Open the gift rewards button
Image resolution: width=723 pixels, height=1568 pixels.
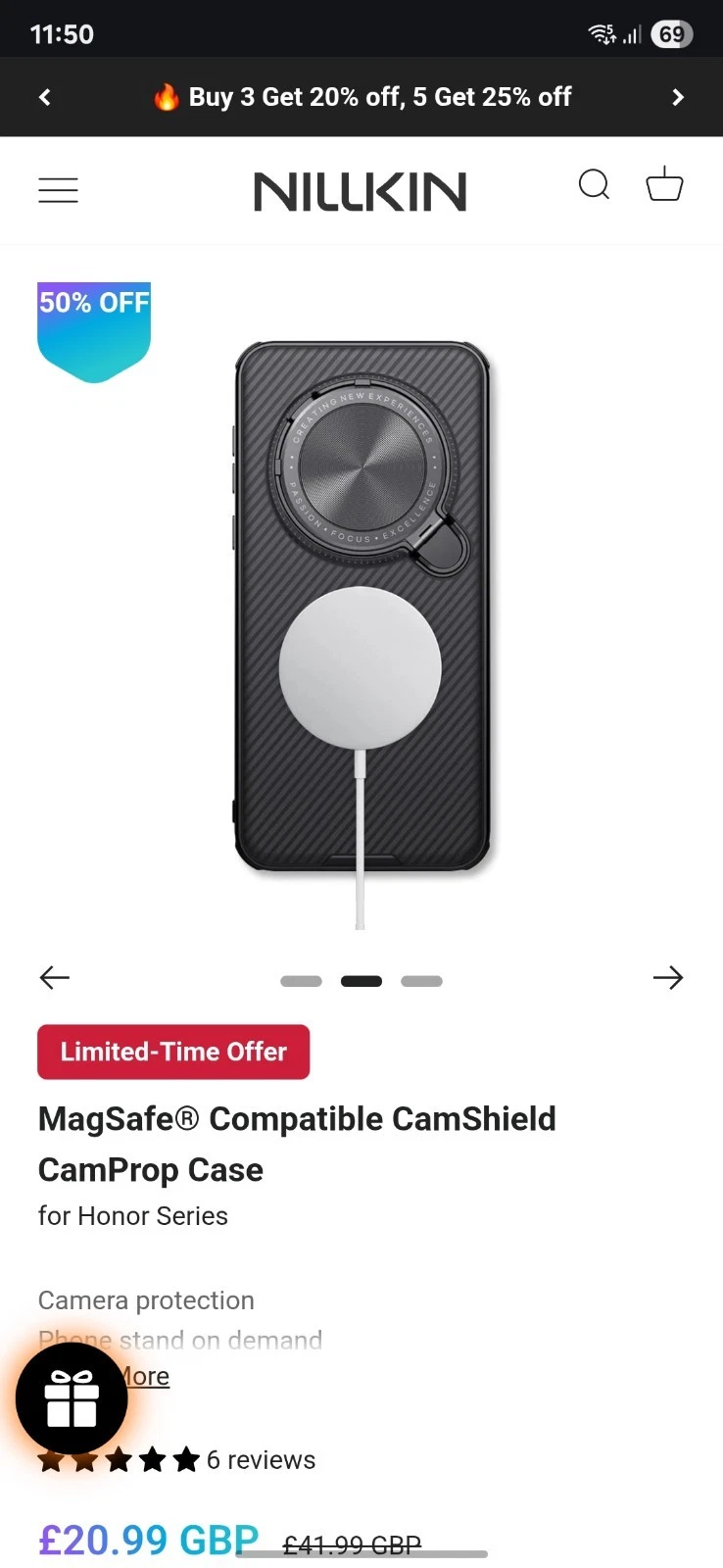(72, 1398)
